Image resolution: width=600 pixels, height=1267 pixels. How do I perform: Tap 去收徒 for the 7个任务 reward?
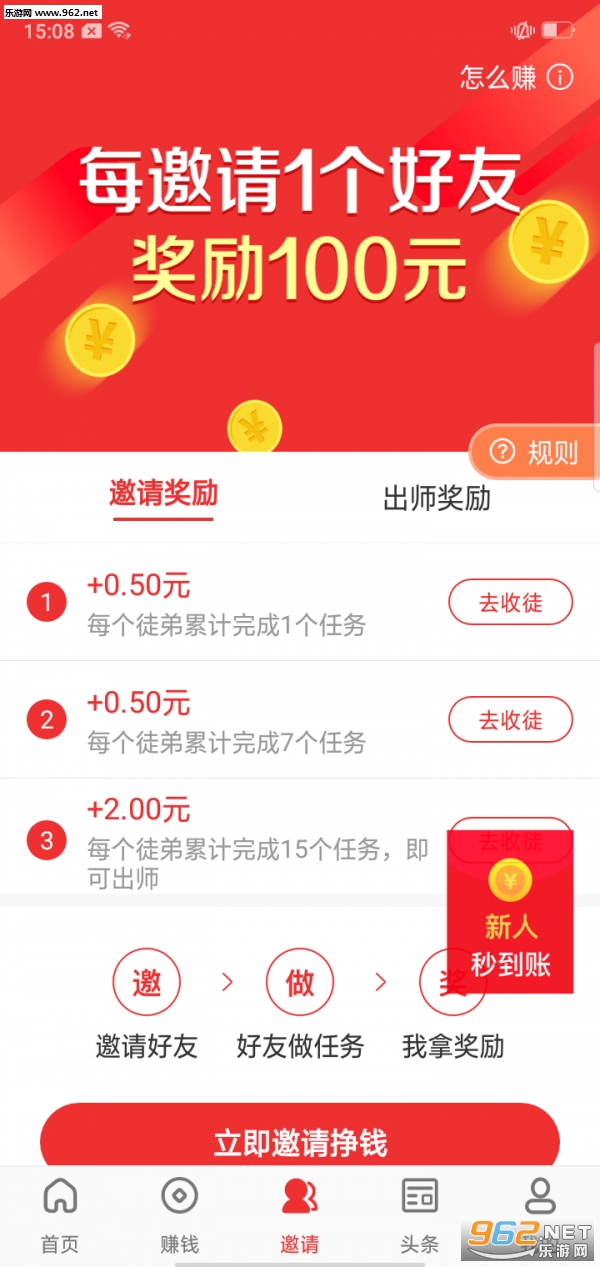click(510, 720)
